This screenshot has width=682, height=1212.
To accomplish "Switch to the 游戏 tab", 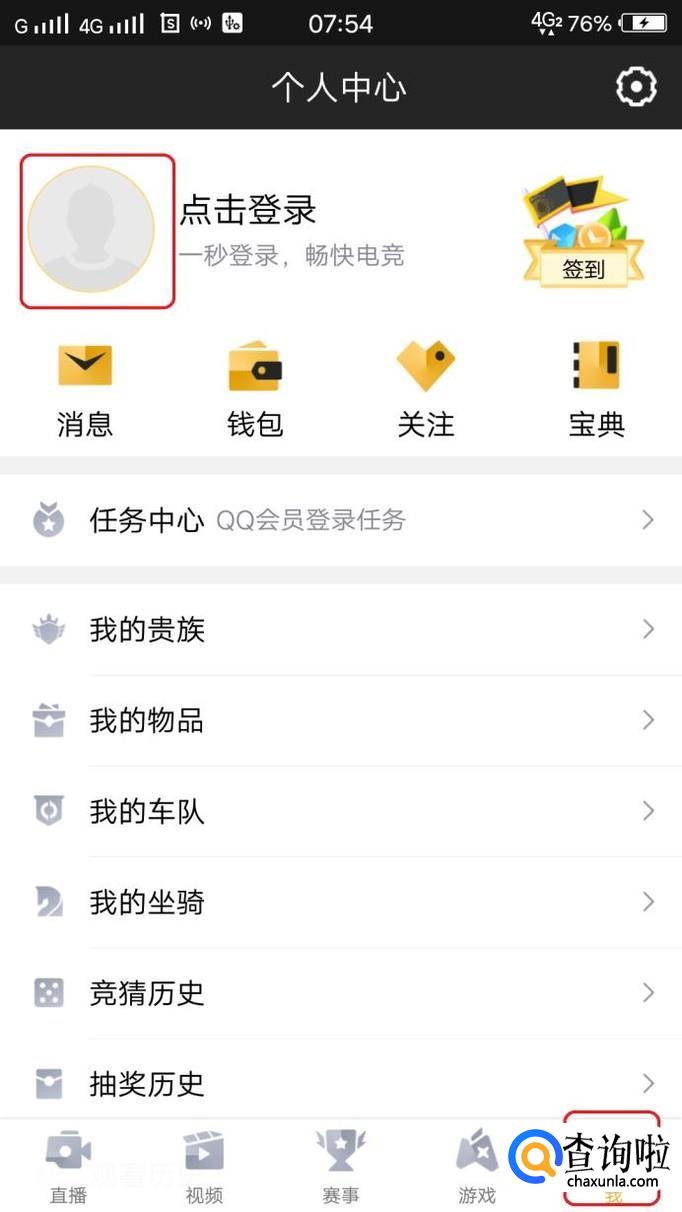I will coord(477,1167).
